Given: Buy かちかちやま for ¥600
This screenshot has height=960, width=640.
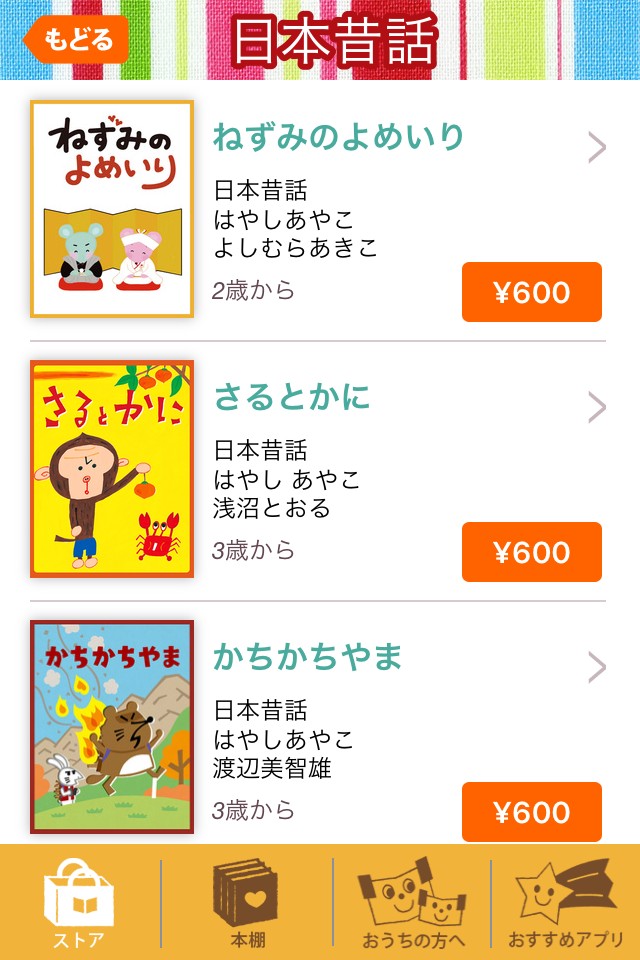Looking at the screenshot, I should (531, 812).
